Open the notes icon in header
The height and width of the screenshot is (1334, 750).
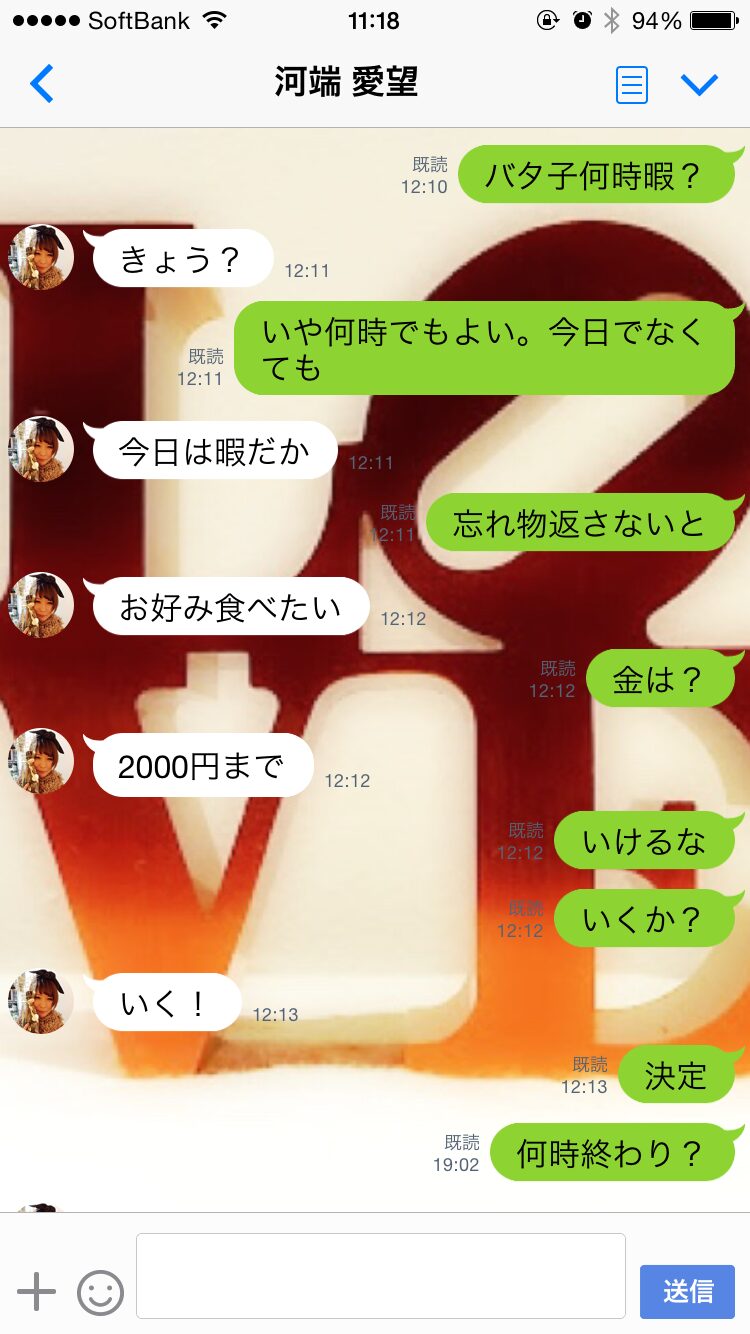[x=631, y=84]
